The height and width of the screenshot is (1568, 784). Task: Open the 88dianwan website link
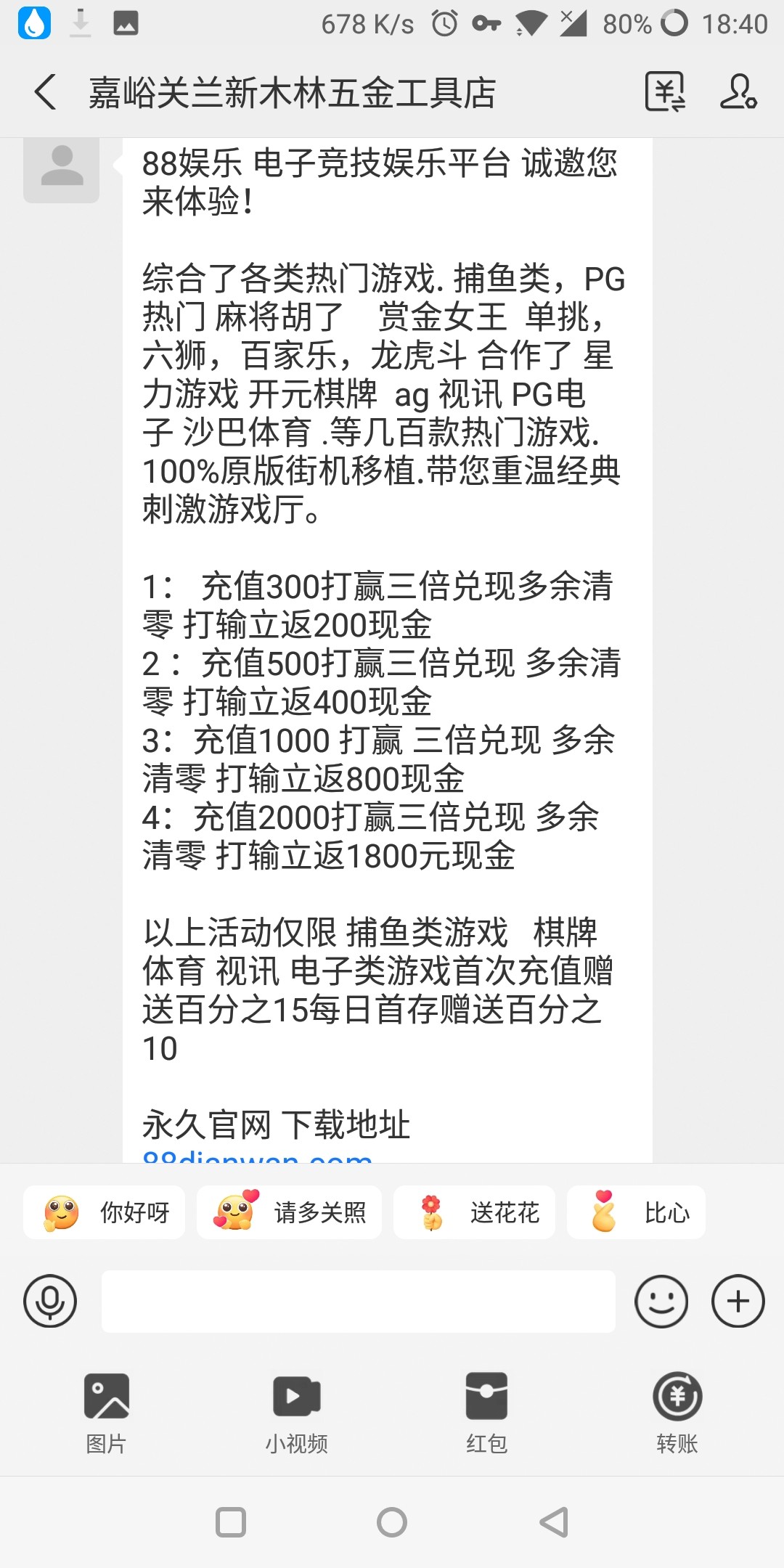[x=258, y=1155]
